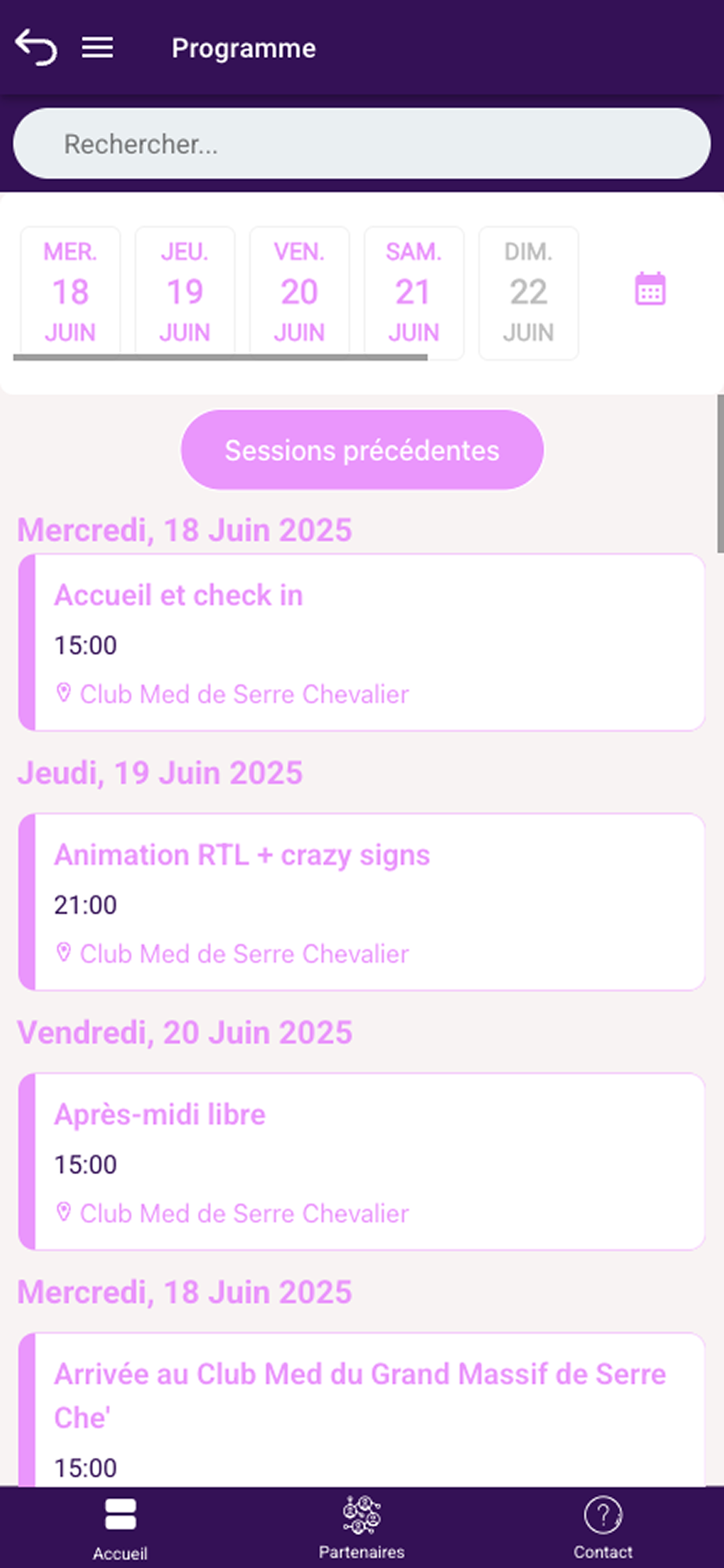Open Arrivée au Club Med session

click(362, 1410)
